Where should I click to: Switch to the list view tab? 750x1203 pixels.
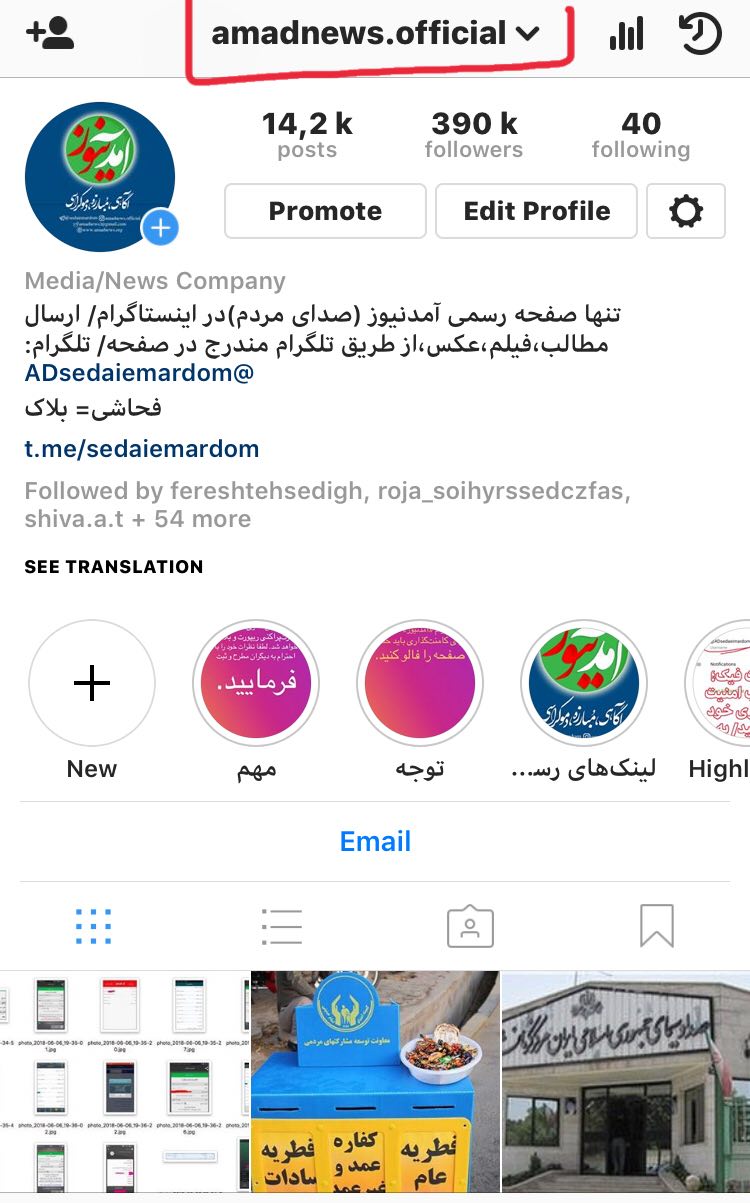281,927
